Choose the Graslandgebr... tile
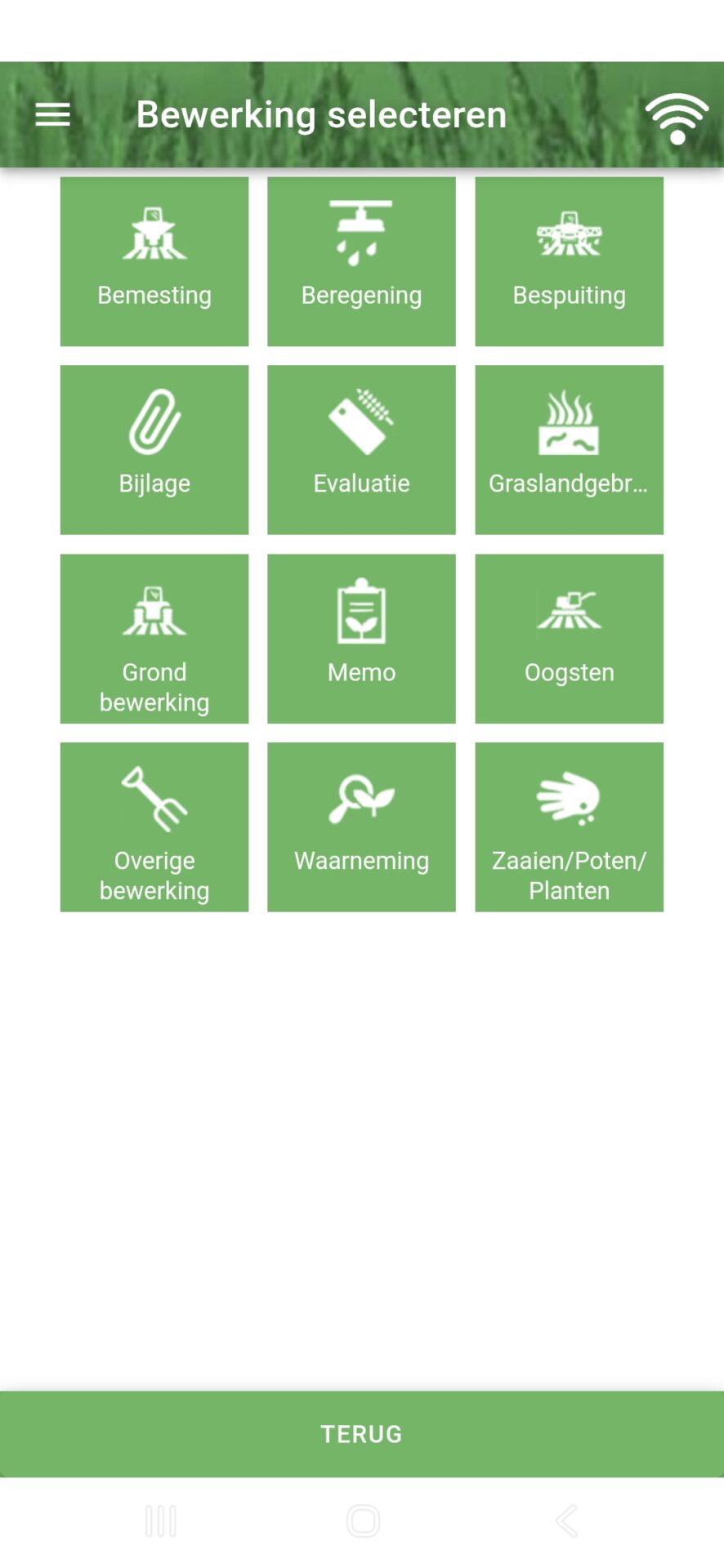Viewport: 724px width, 1568px height. [569, 449]
